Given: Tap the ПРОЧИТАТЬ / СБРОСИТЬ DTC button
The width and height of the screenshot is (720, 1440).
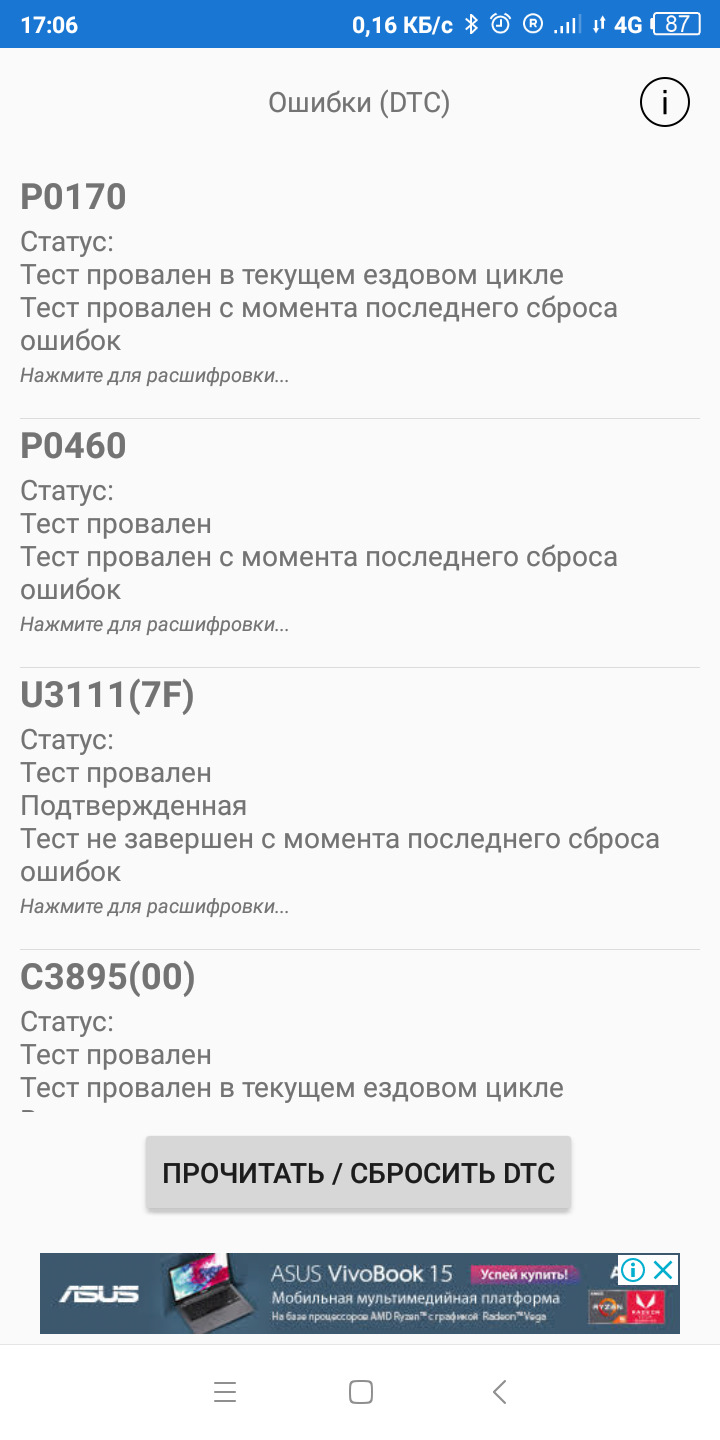Looking at the screenshot, I should click(358, 1173).
